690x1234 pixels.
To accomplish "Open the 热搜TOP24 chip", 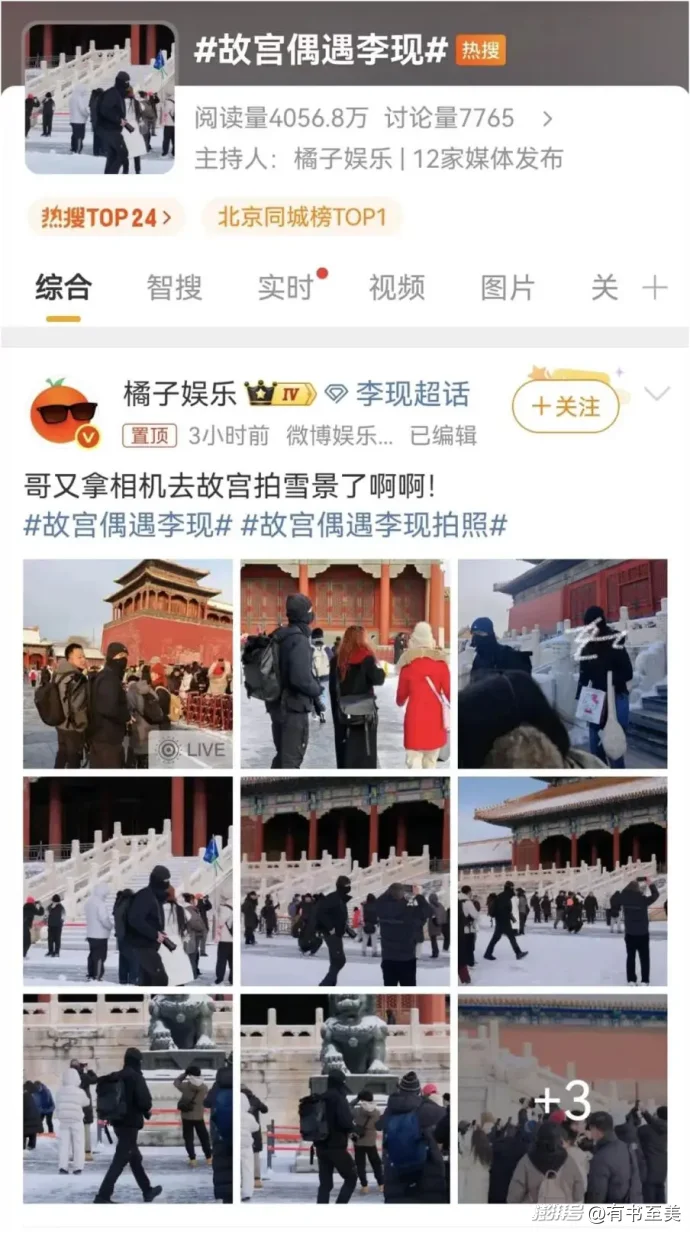I will [x=106, y=217].
